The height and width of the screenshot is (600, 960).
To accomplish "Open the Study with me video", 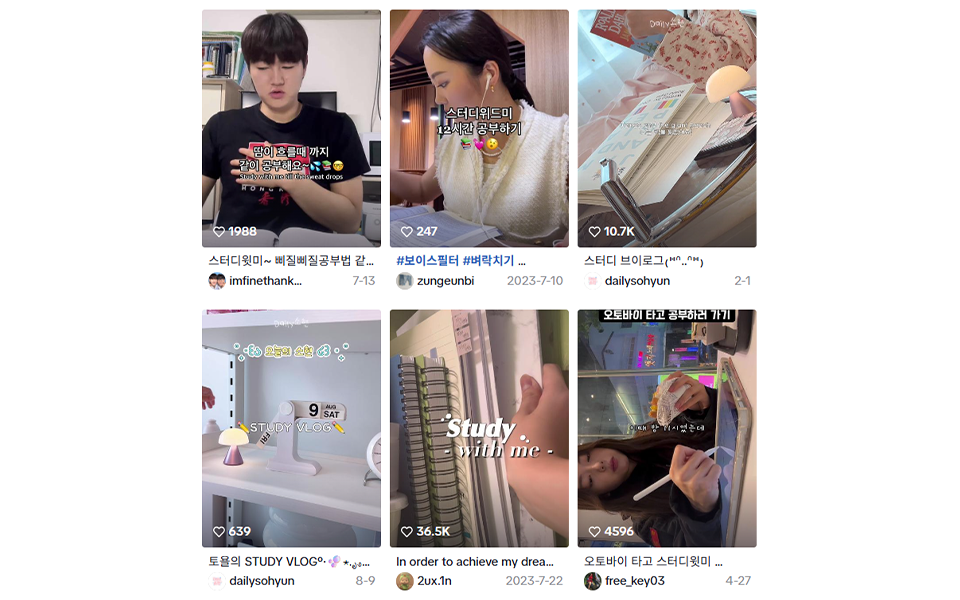I will click(x=479, y=428).
